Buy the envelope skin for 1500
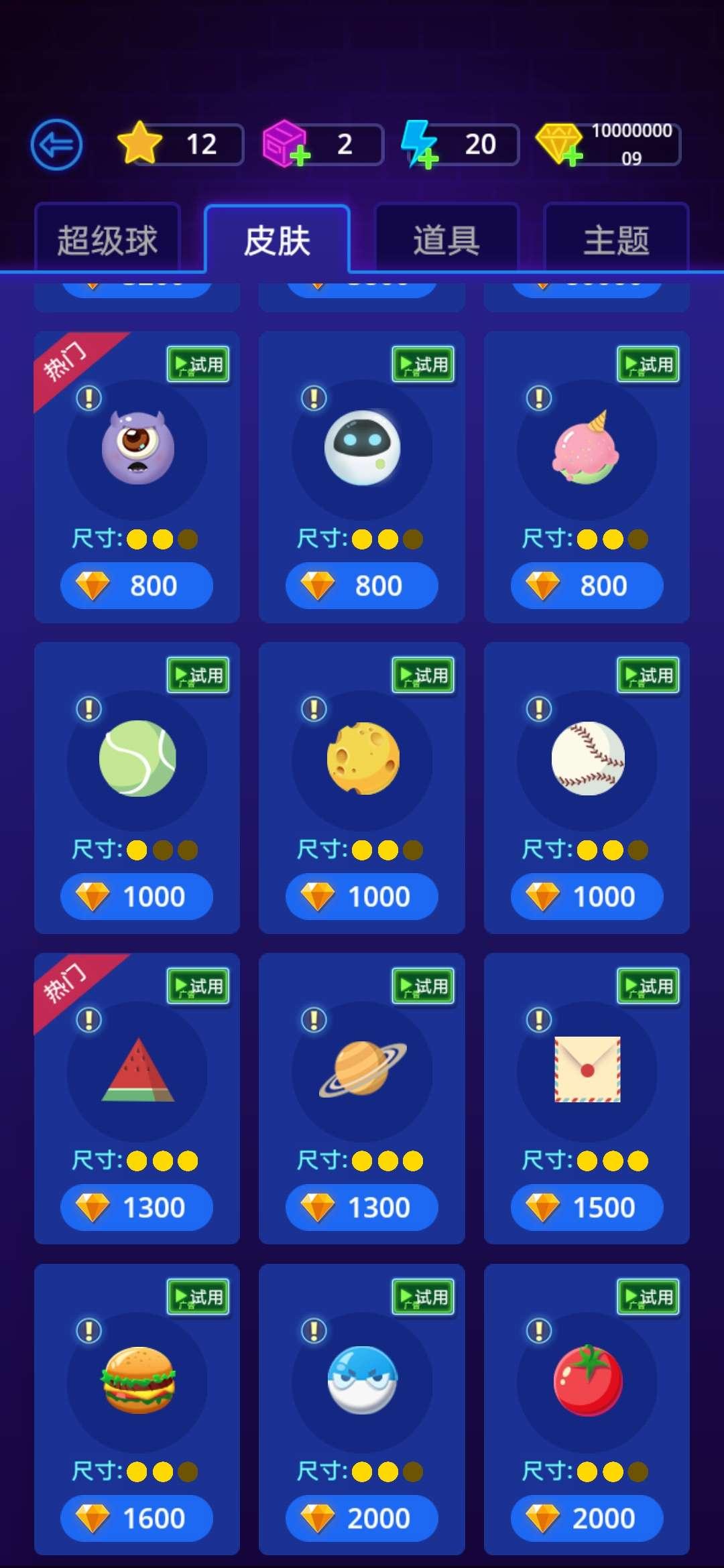Image resolution: width=724 pixels, height=1568 pixels. click(587, 1207)
